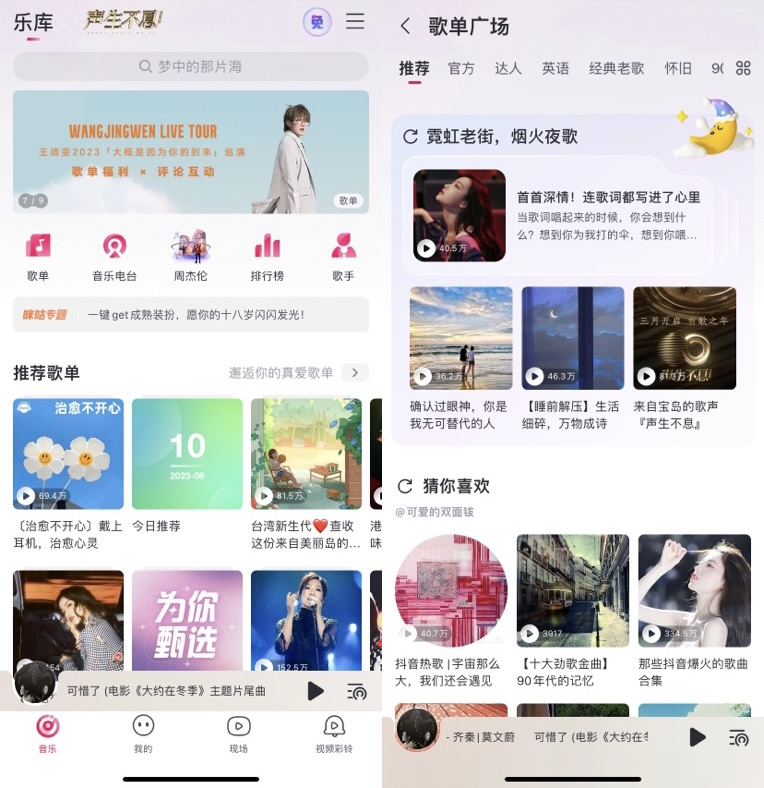
Task: Open the category grid icon
Action: pos(743,68)
